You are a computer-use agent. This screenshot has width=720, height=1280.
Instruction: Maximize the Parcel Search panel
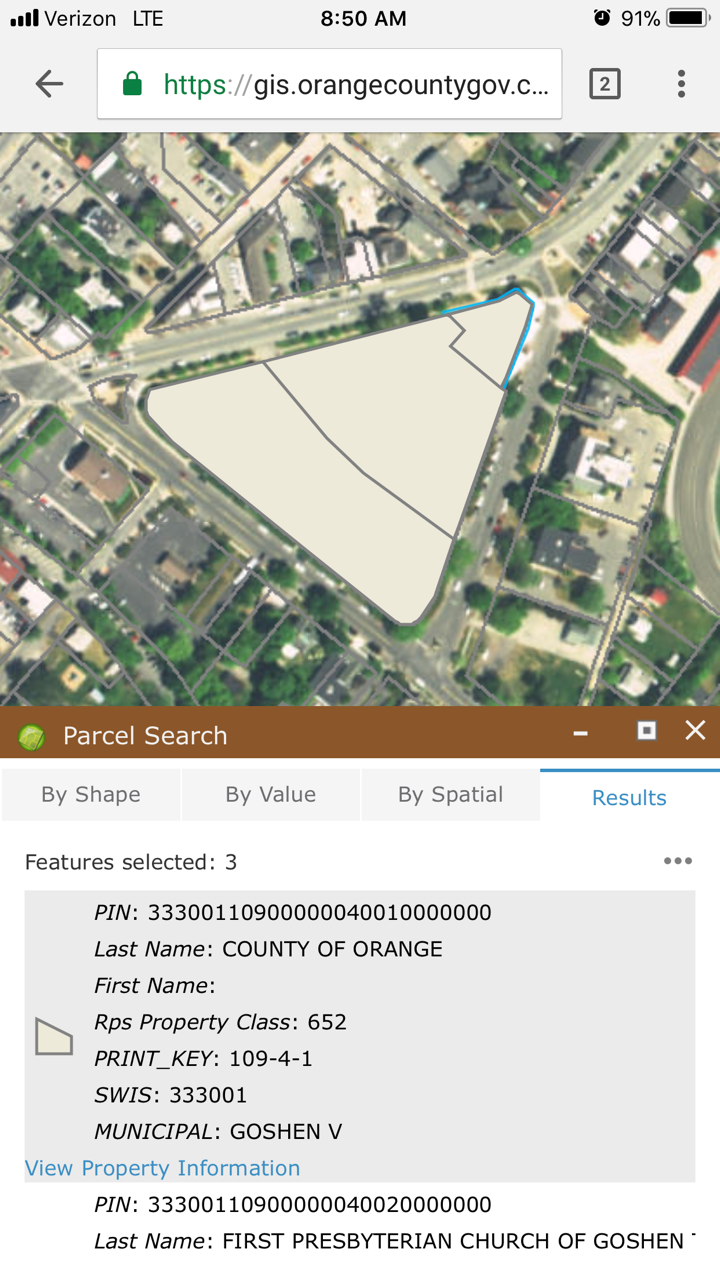tap(647, 731)
